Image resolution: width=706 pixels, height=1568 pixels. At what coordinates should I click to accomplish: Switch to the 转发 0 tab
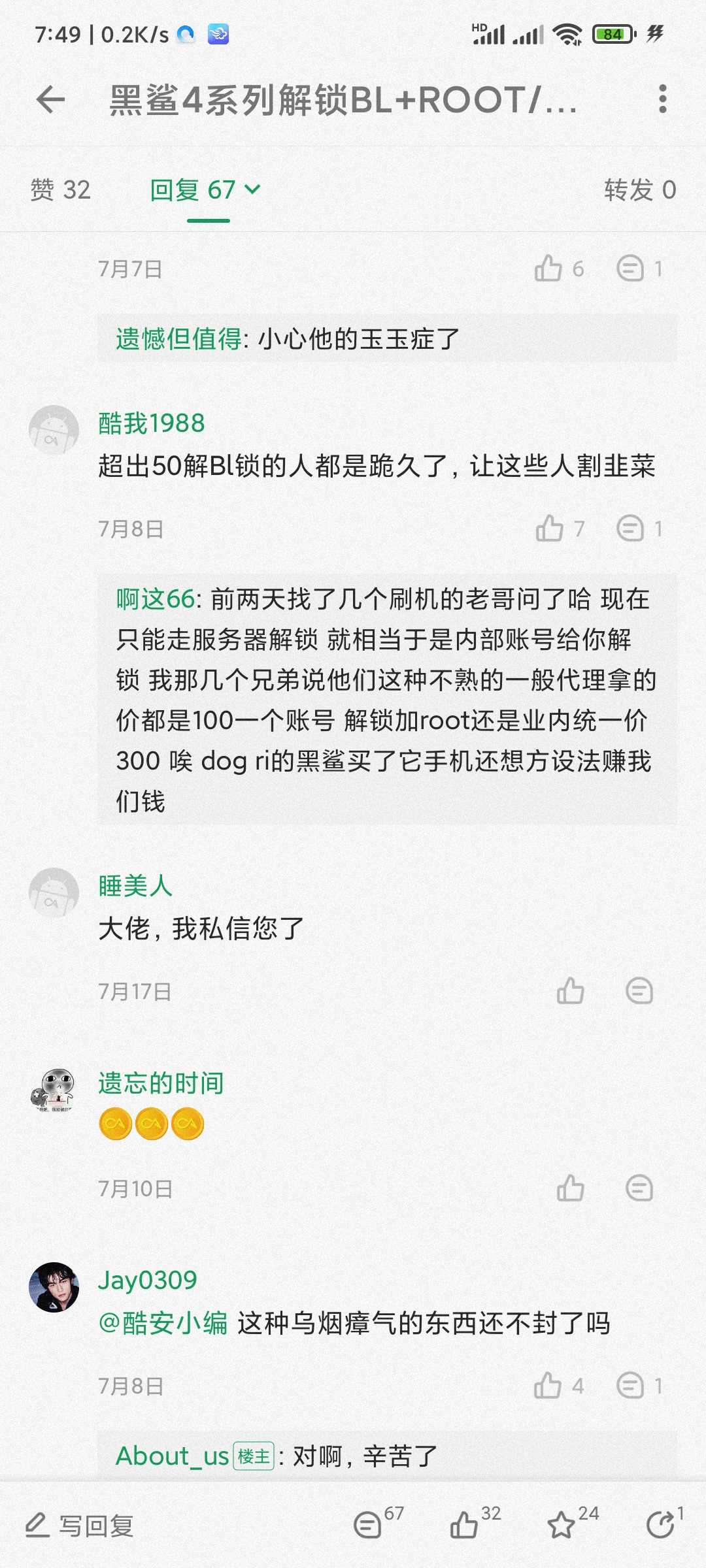coord(639,190)
